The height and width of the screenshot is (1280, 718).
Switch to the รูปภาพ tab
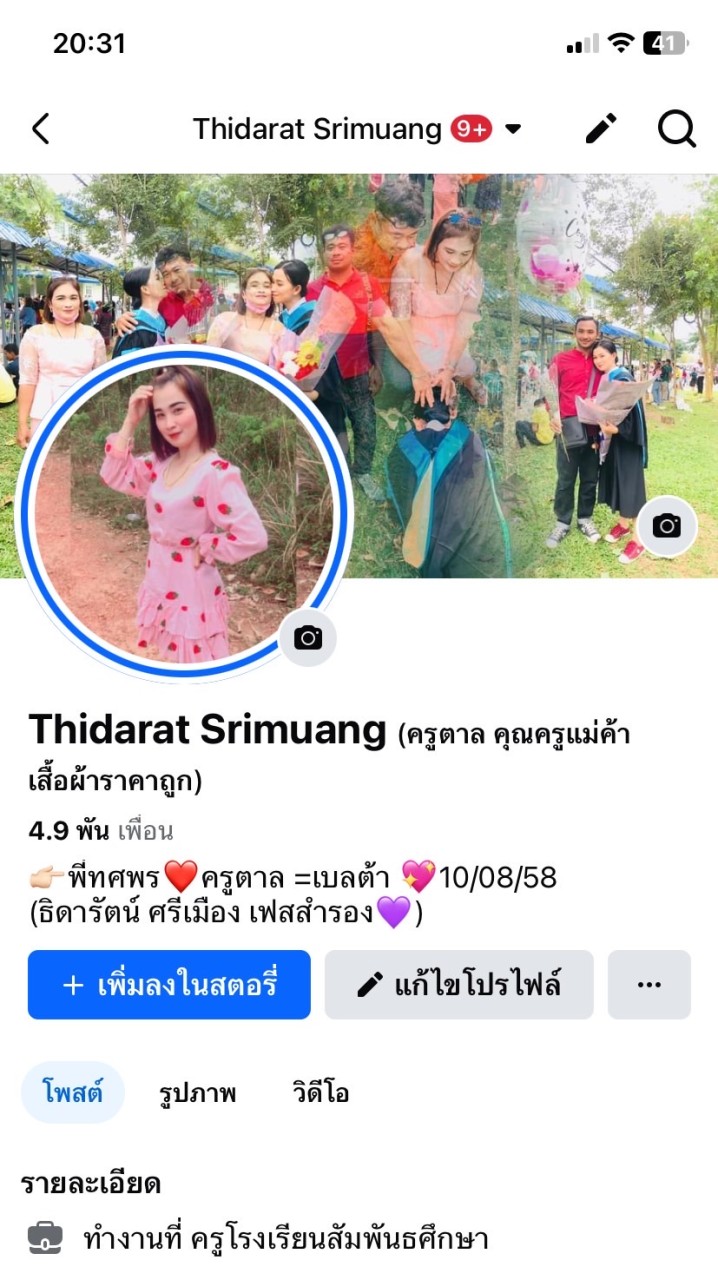point(198,1093)
